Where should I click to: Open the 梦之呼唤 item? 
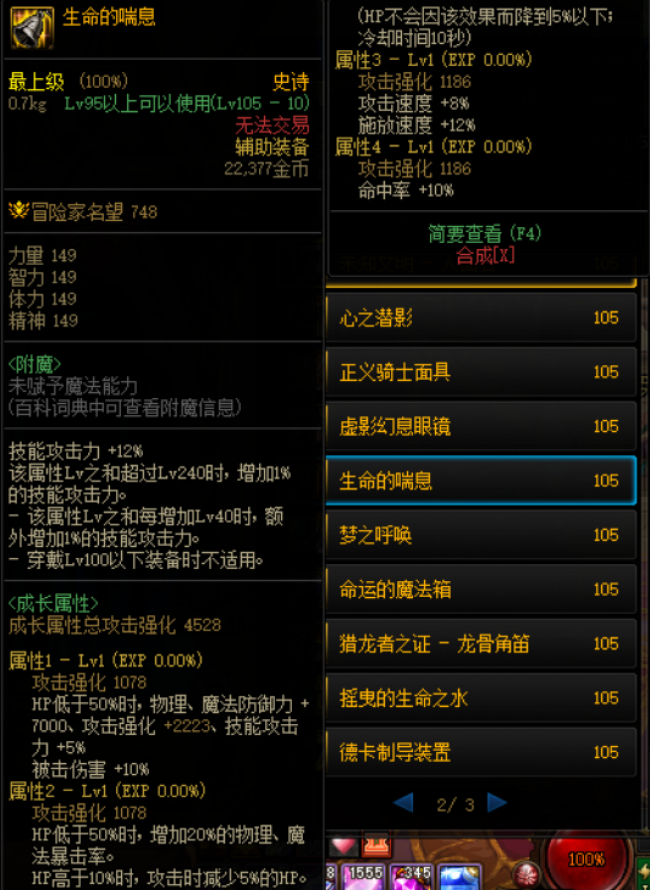point(480,535)
